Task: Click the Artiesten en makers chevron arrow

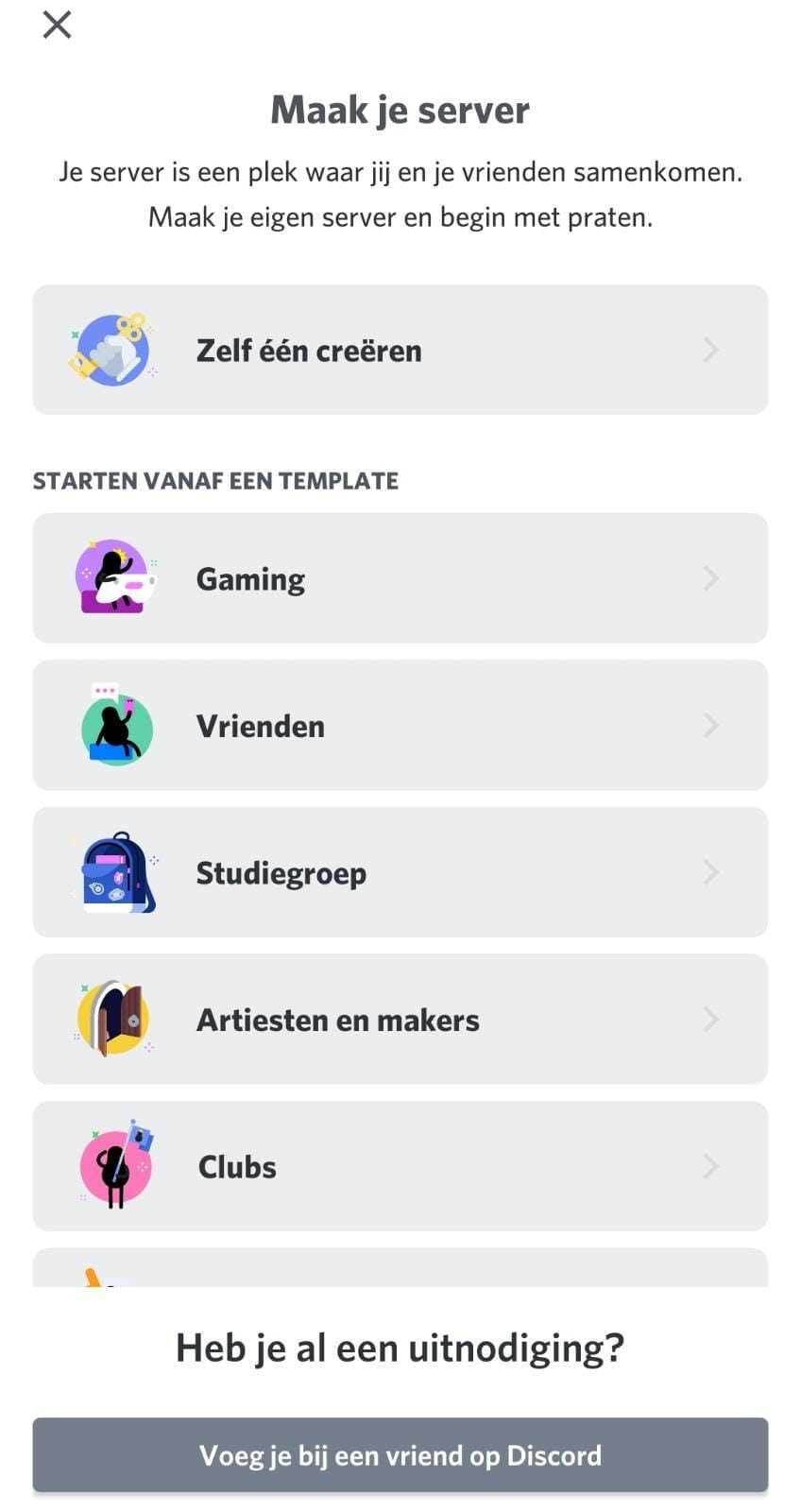Action: (x=711, y=1020)
